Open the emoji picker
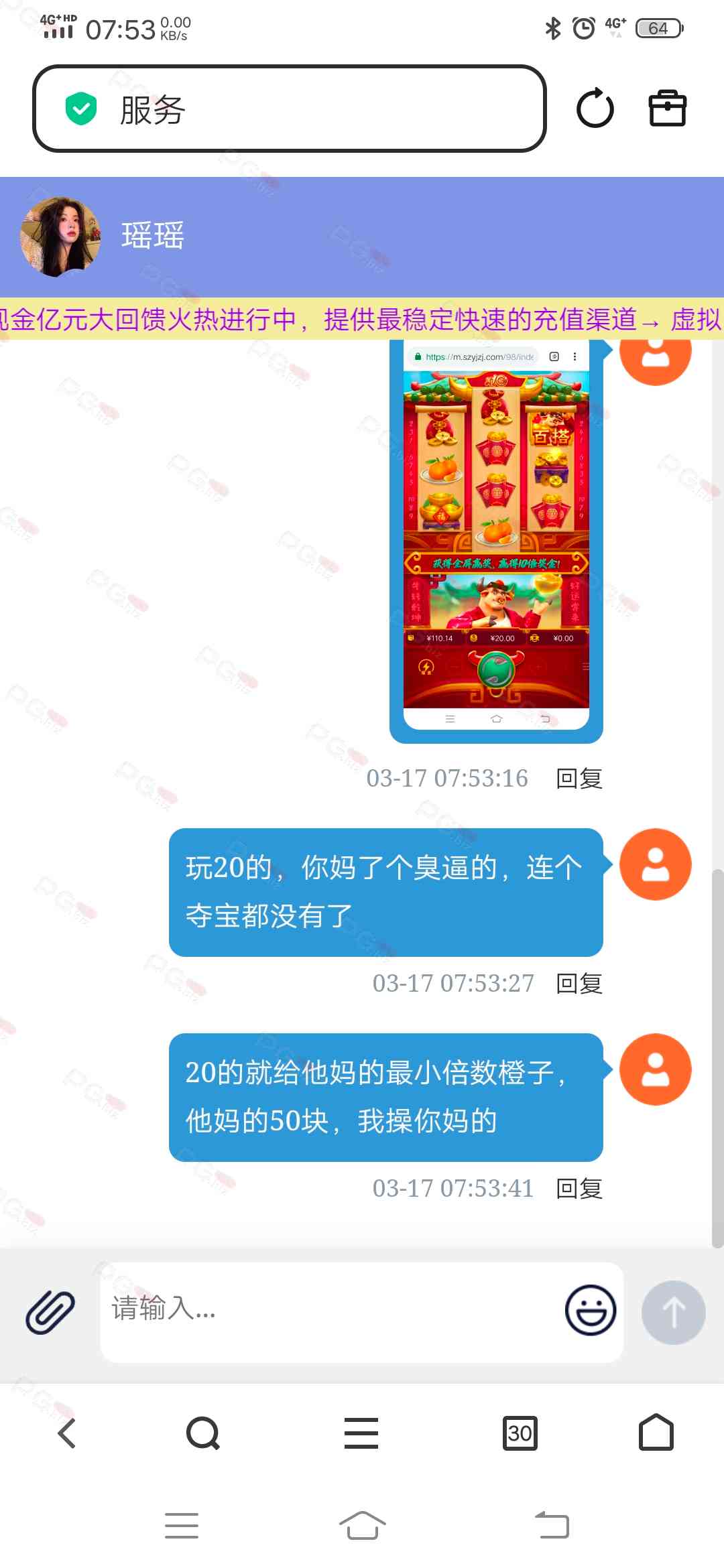Image resolution: width=724 pixels, height=1568 pixels. (x=590, y=1310)
